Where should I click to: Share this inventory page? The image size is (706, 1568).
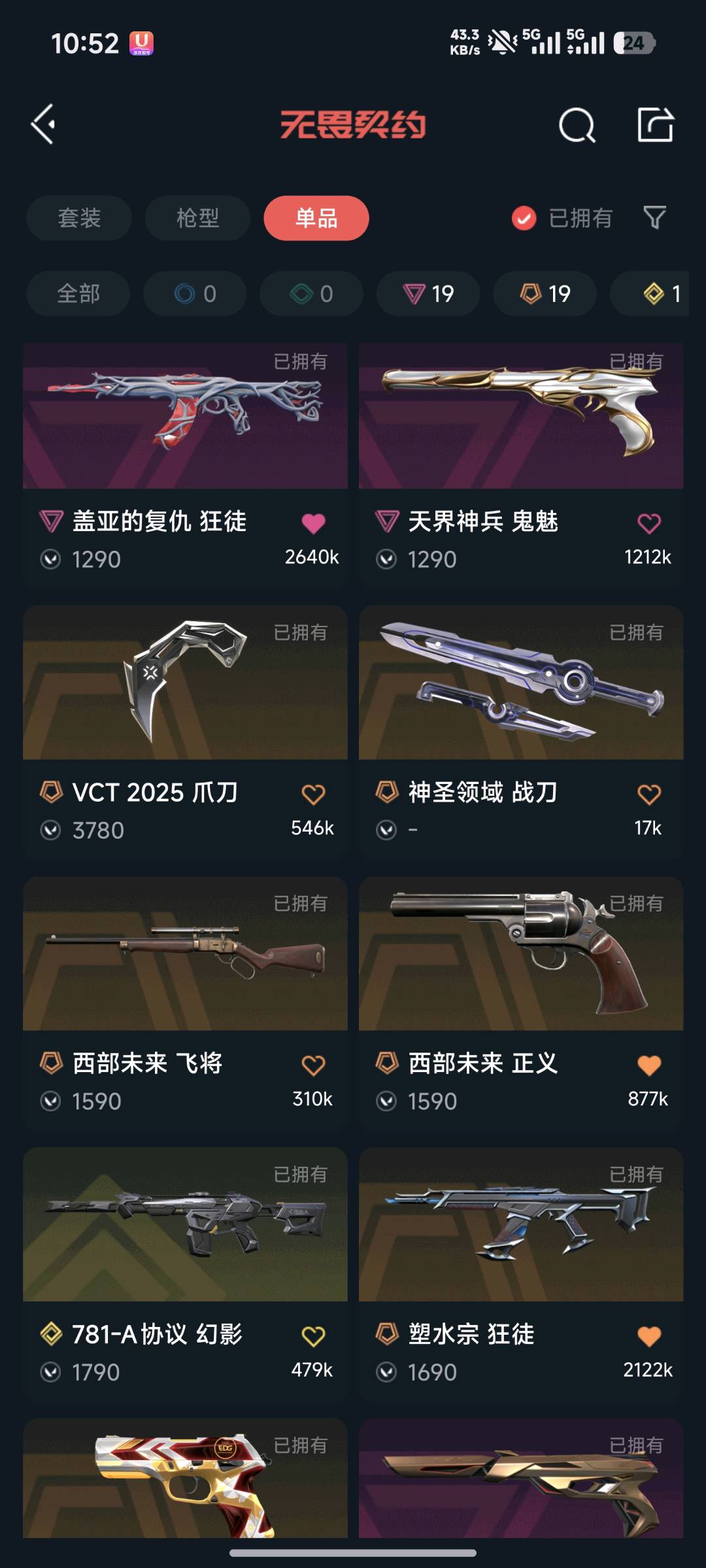[655, 124]
